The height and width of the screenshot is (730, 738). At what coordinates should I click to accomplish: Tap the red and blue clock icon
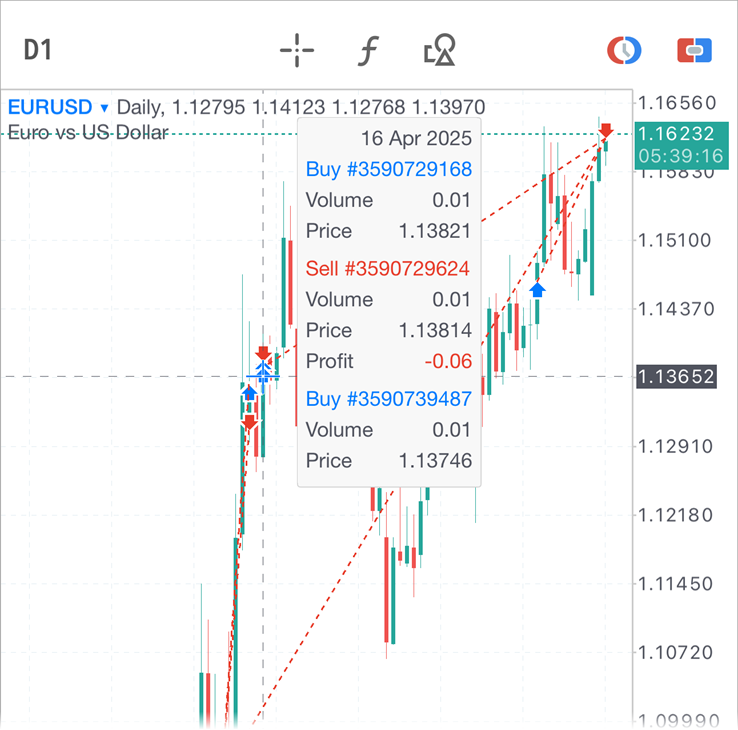pyautogui.click(x=625, y=50)
